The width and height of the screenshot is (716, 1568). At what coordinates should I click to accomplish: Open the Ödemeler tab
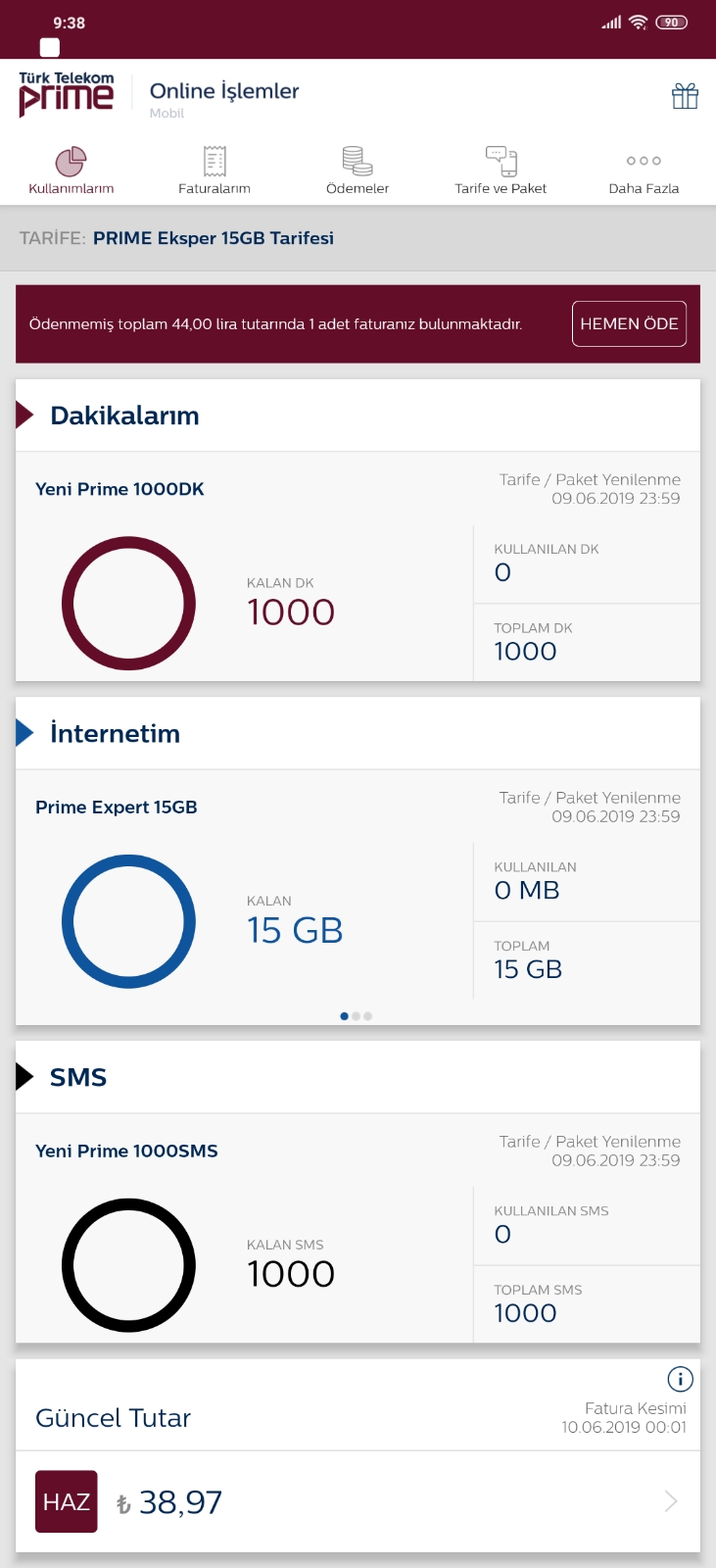(358, 170)
